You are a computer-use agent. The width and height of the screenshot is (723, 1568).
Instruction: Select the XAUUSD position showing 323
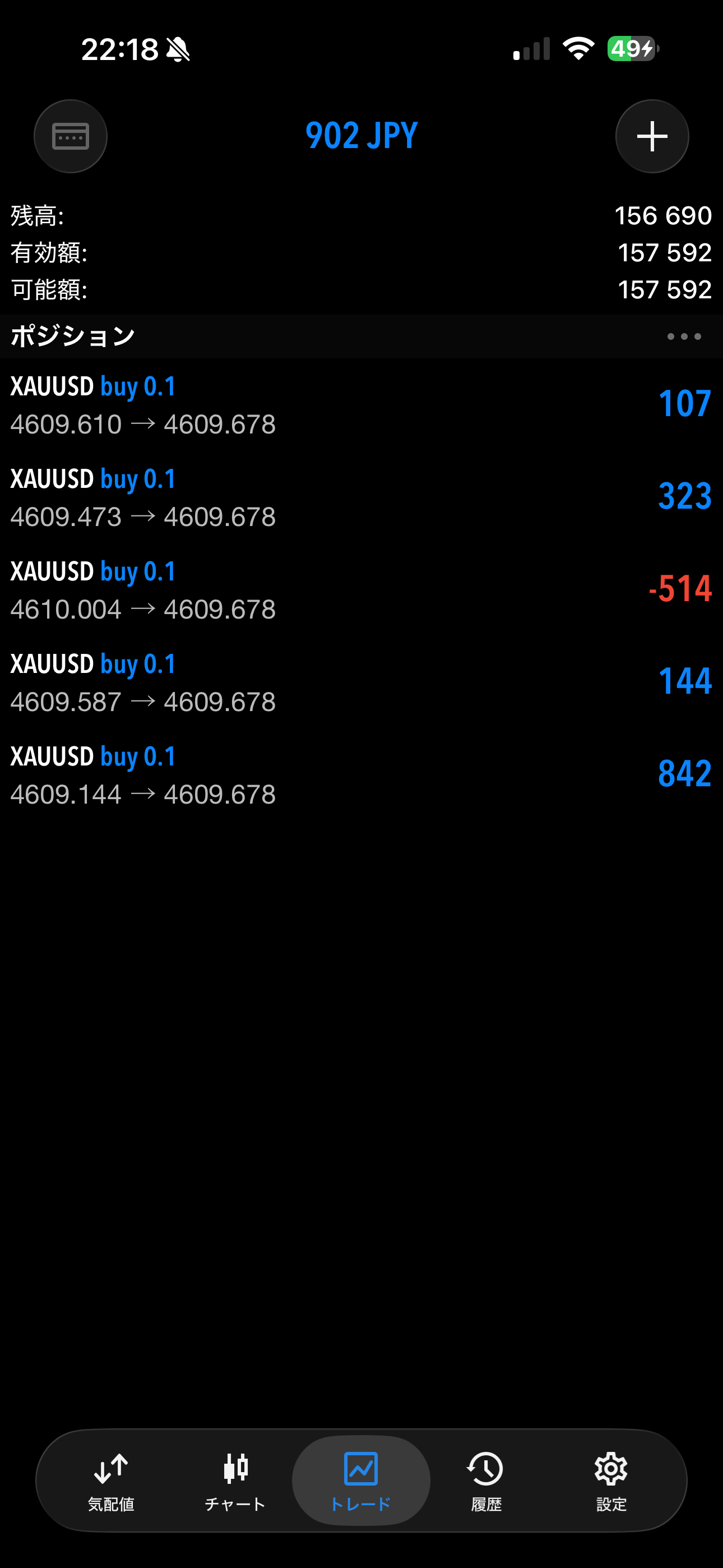[x=361, y=497]
